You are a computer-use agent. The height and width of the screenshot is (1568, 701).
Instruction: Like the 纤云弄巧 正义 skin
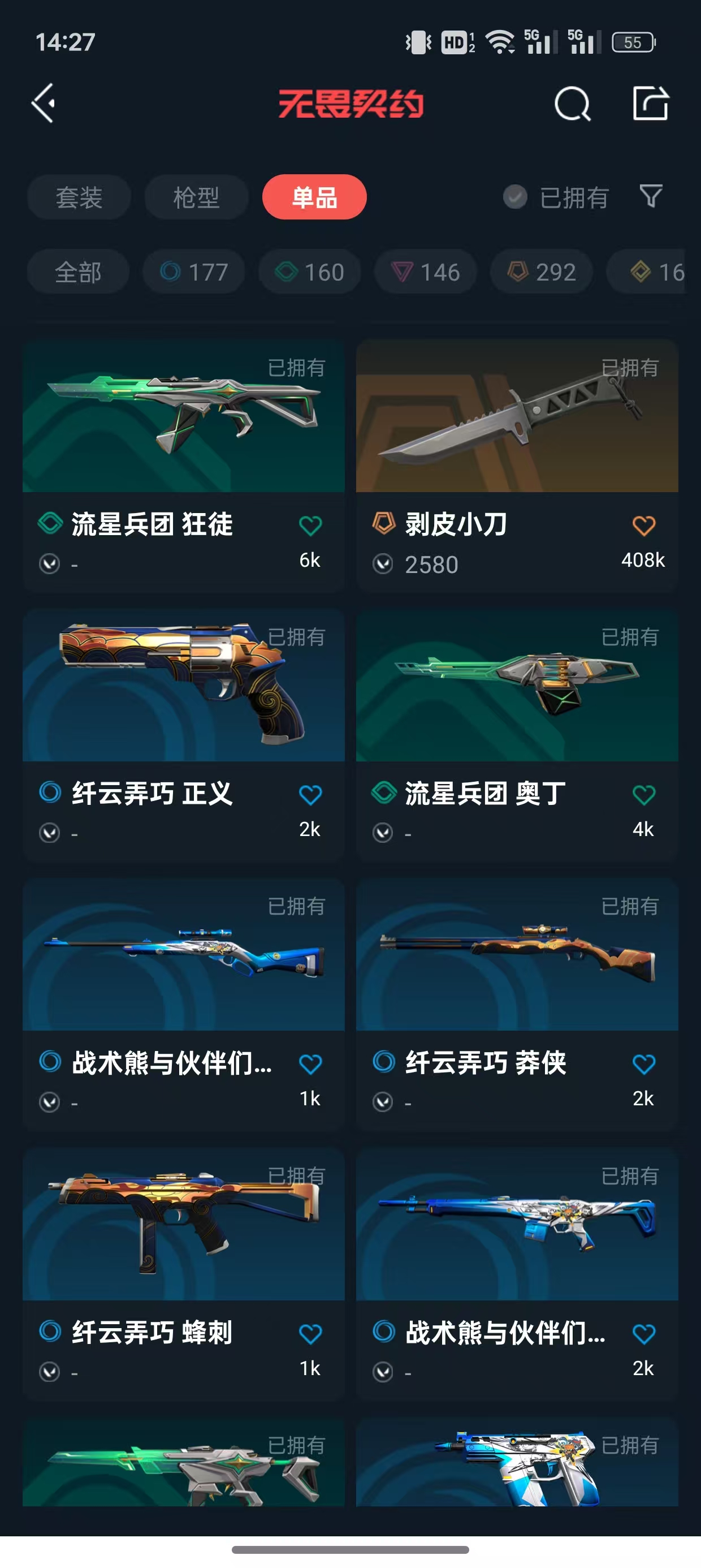click(310, 794)
